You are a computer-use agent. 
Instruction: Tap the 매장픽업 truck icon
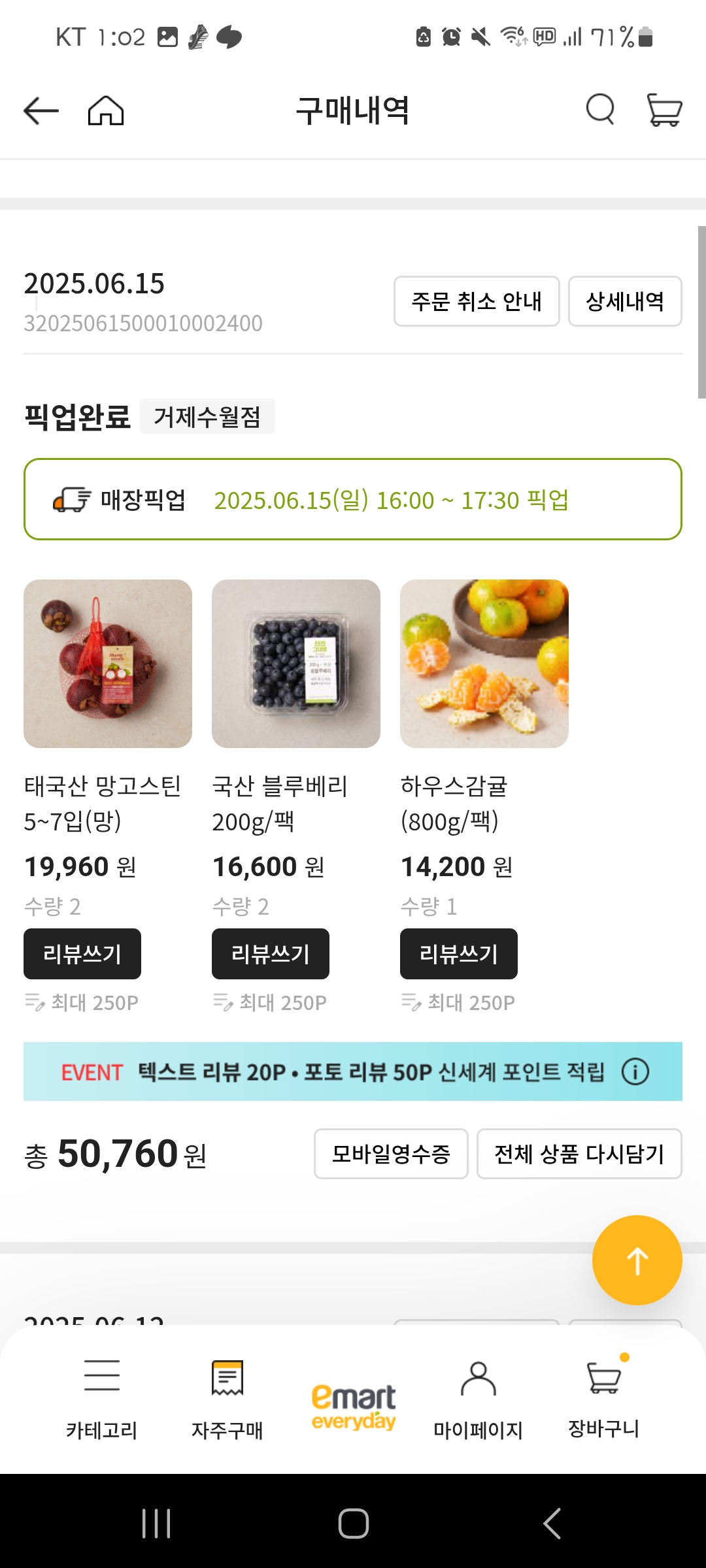point(72,500)
